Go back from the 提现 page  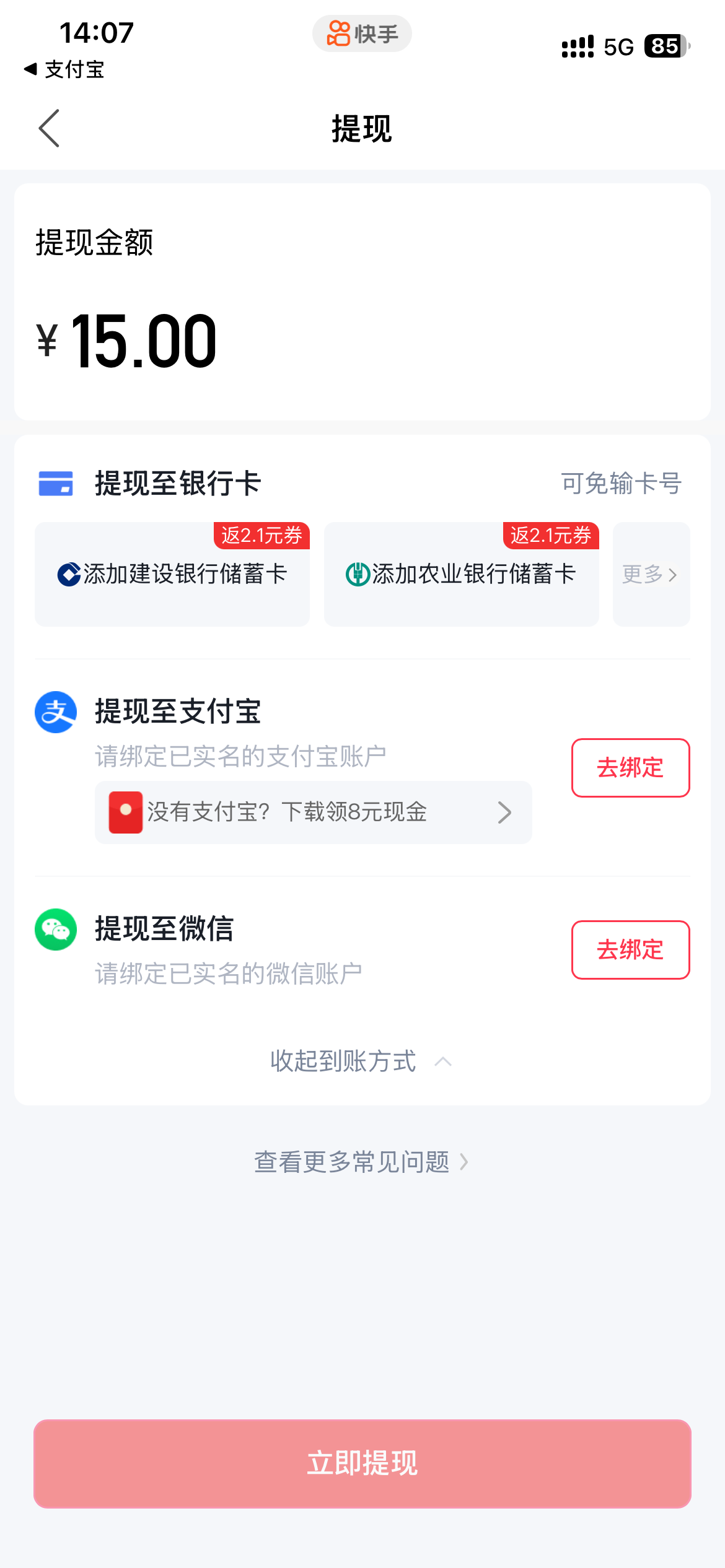coord(49,128)
